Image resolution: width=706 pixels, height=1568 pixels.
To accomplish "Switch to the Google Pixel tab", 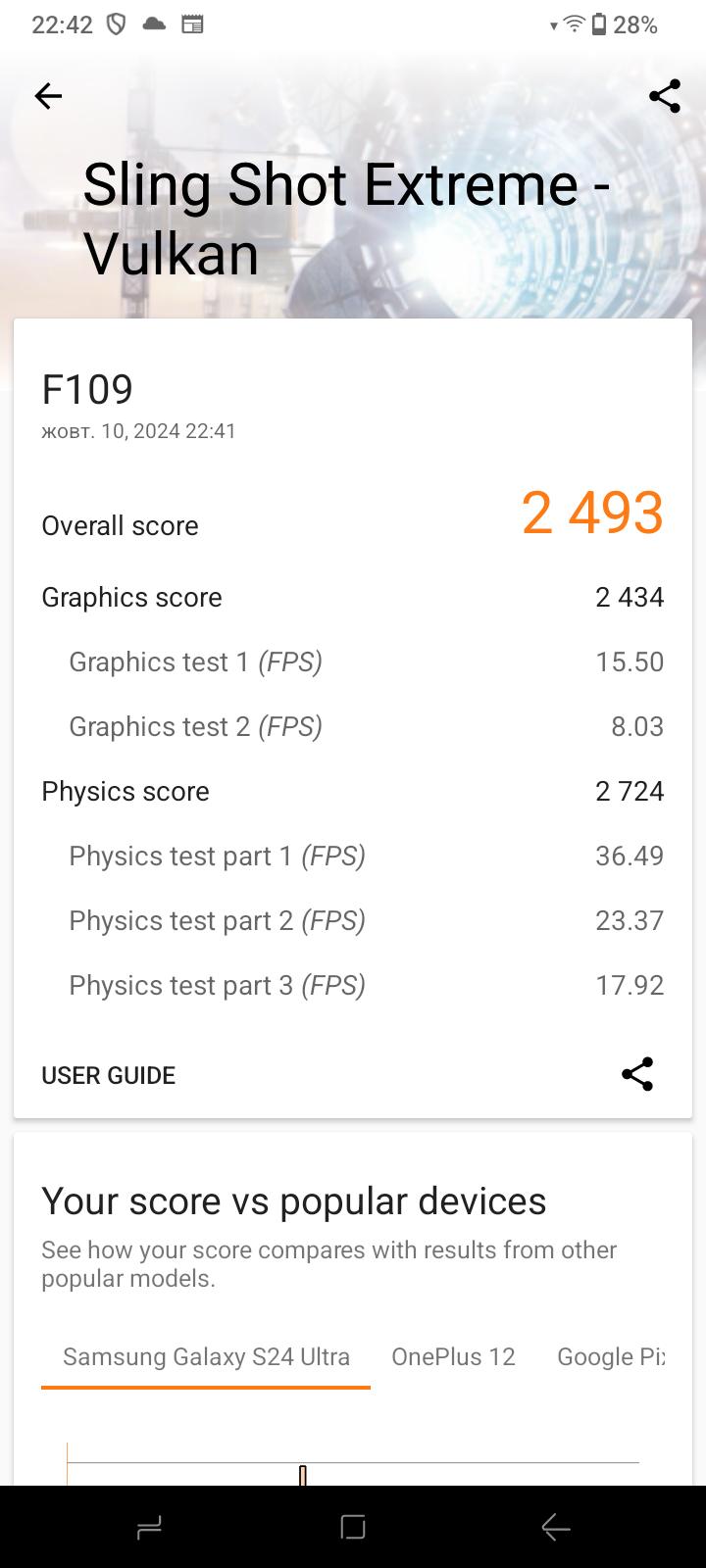I will point(610,1357).
